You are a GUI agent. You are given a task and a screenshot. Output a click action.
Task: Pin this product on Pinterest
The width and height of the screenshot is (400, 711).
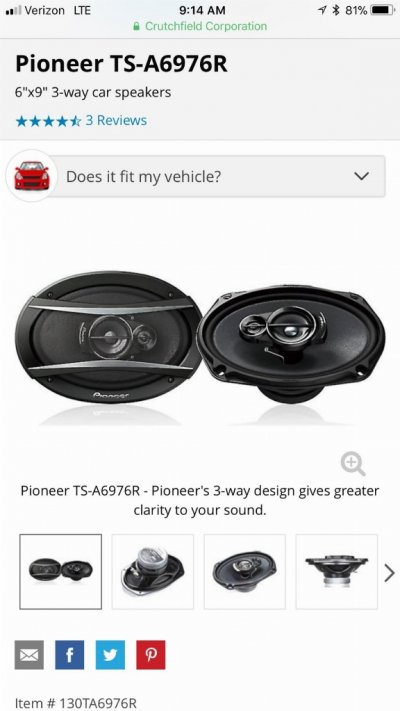coord(151,655)
